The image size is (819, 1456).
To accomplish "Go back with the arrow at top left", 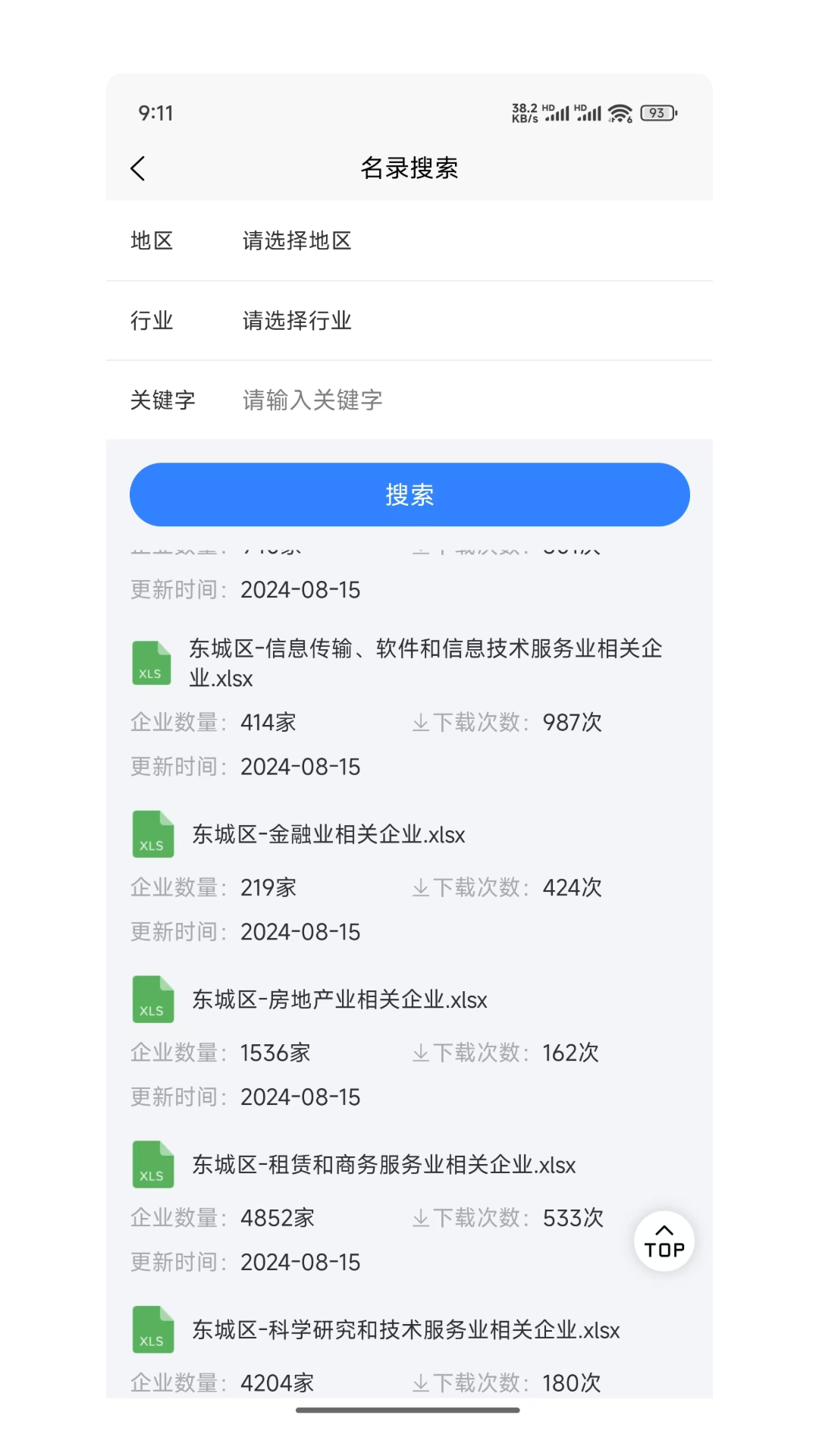I will click(139, 168).
